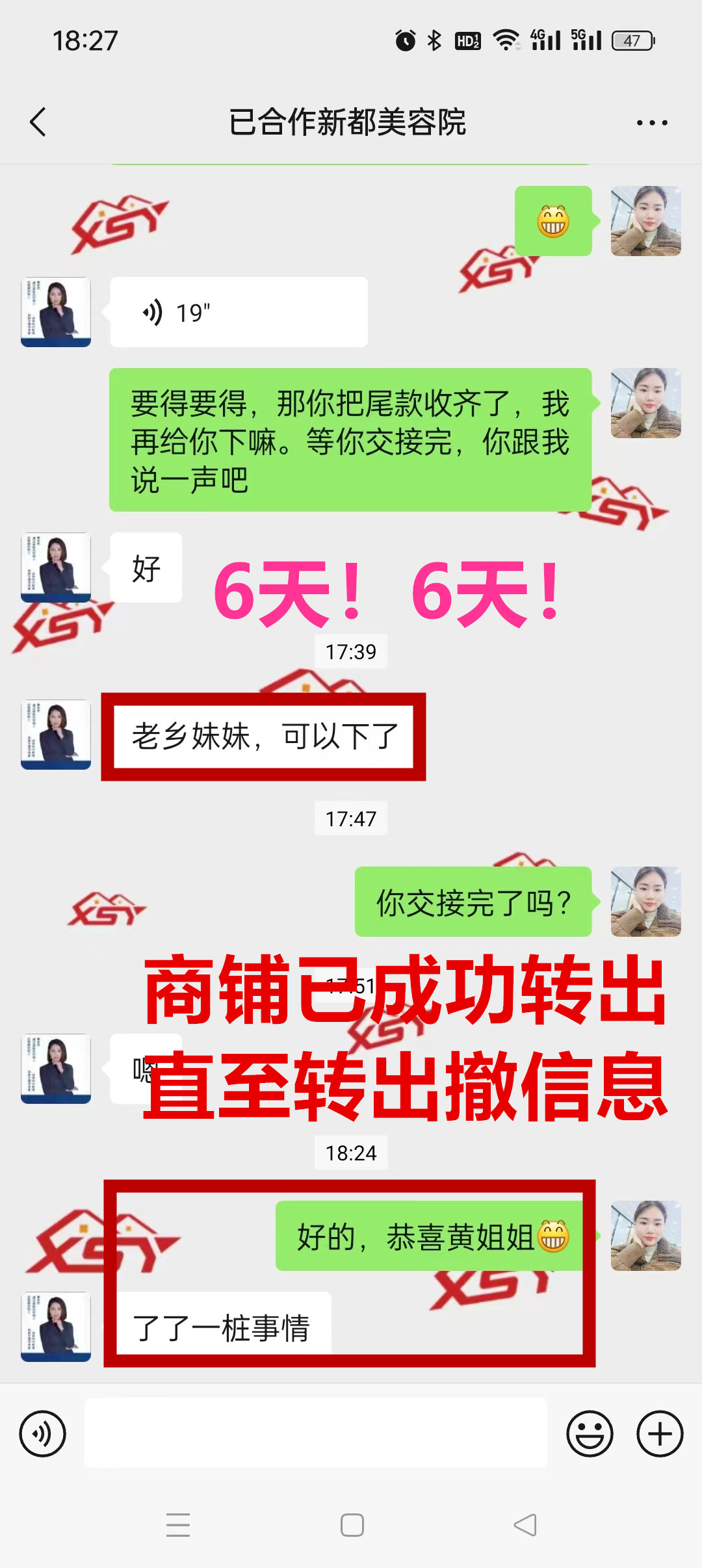Tap the system home button
702x1568 pixels.
pos(352,1524)
